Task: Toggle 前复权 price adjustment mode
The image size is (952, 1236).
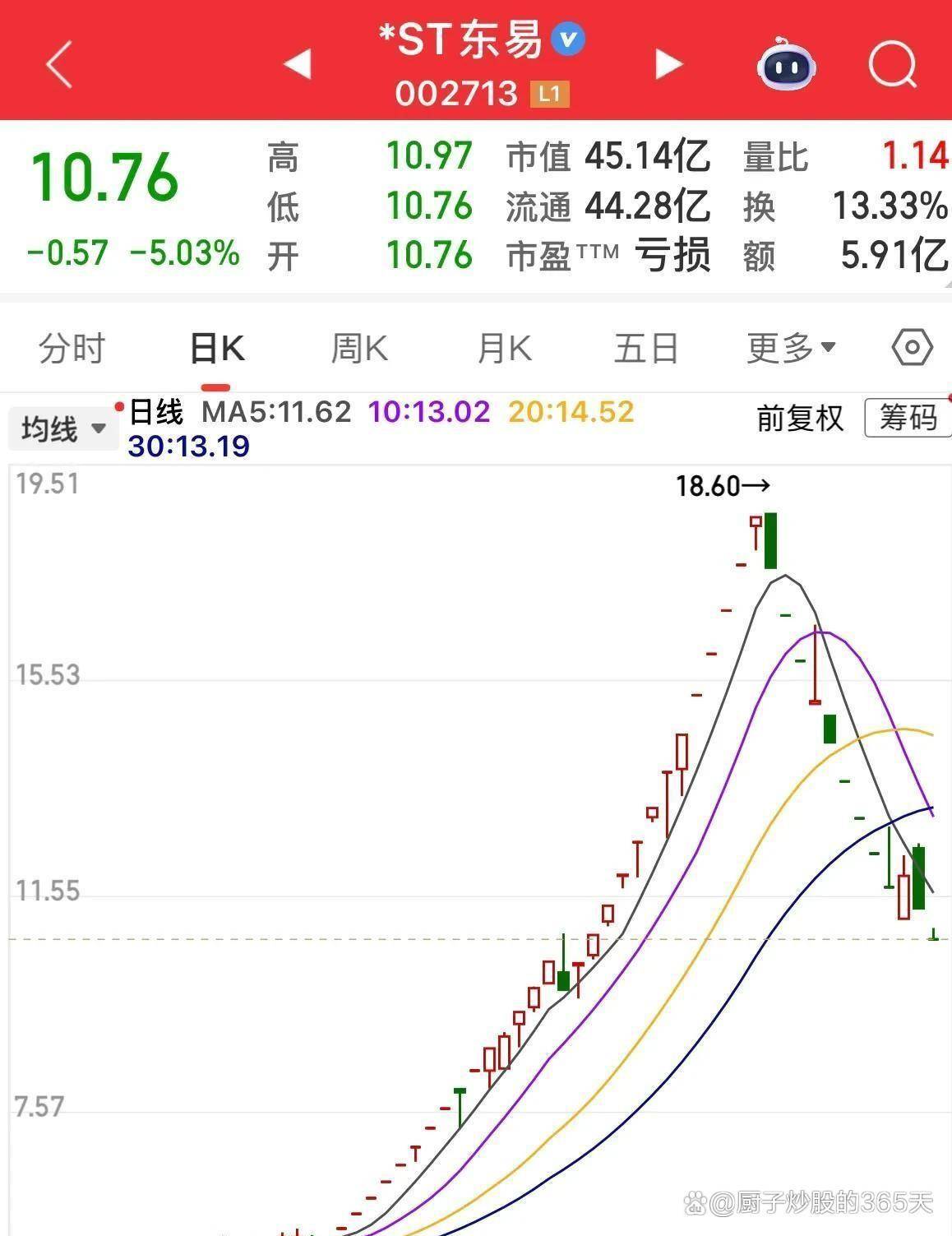Action: click(797, 418)
